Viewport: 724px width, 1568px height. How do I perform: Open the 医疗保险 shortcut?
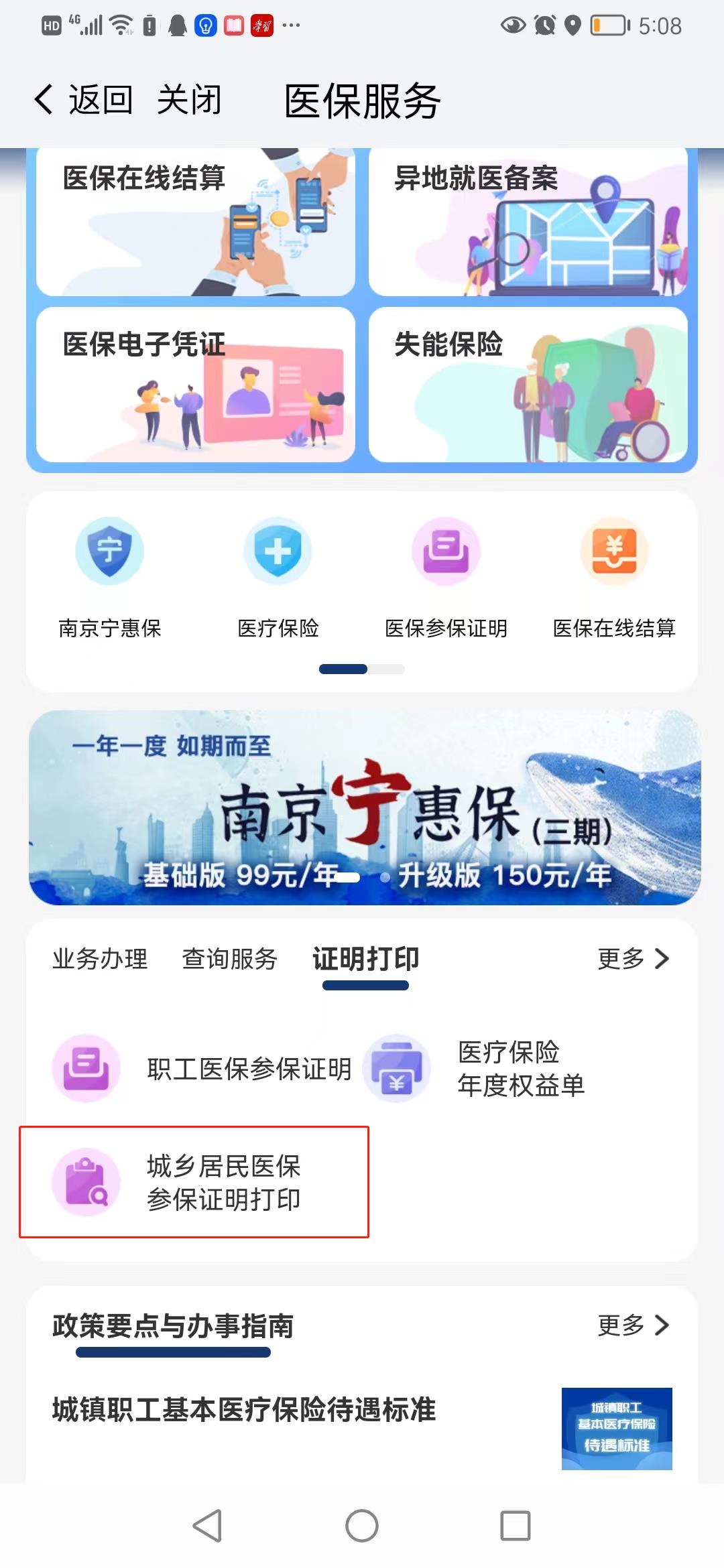coord(278,578)
